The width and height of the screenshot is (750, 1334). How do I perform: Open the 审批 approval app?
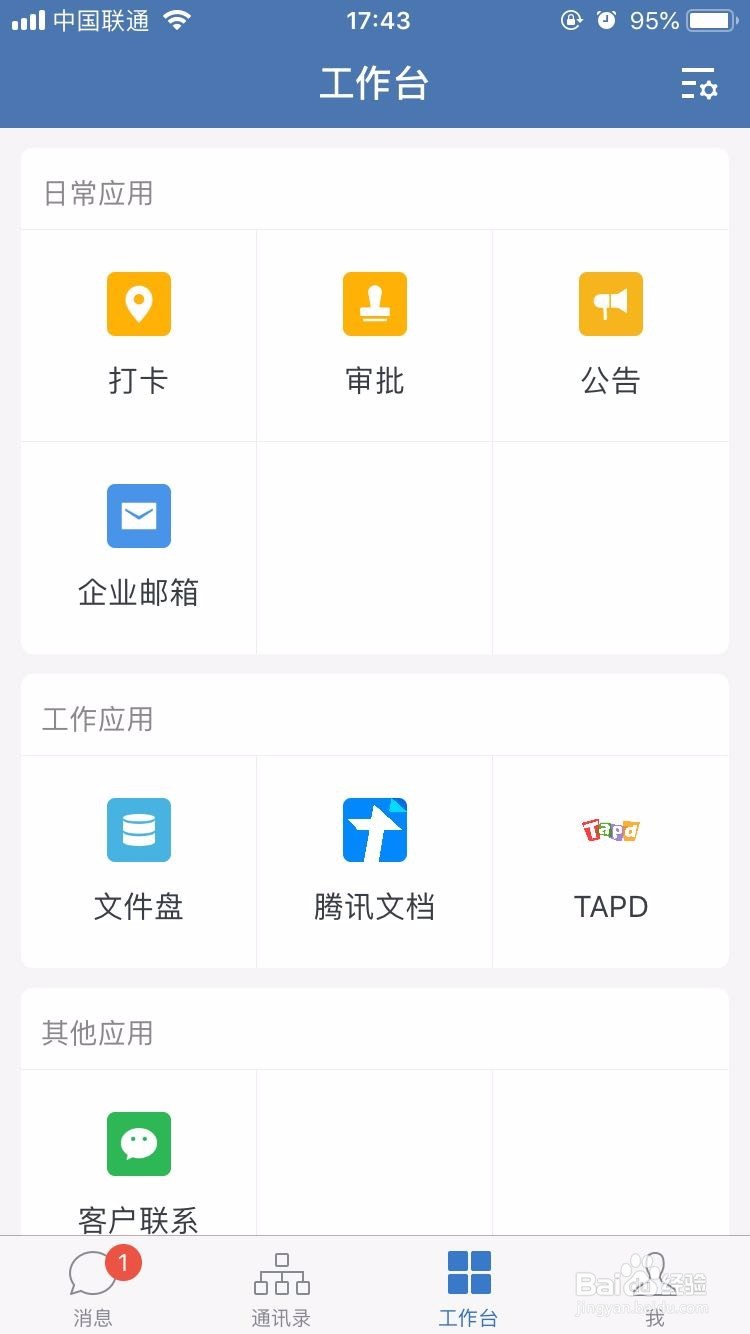(375, 335)
